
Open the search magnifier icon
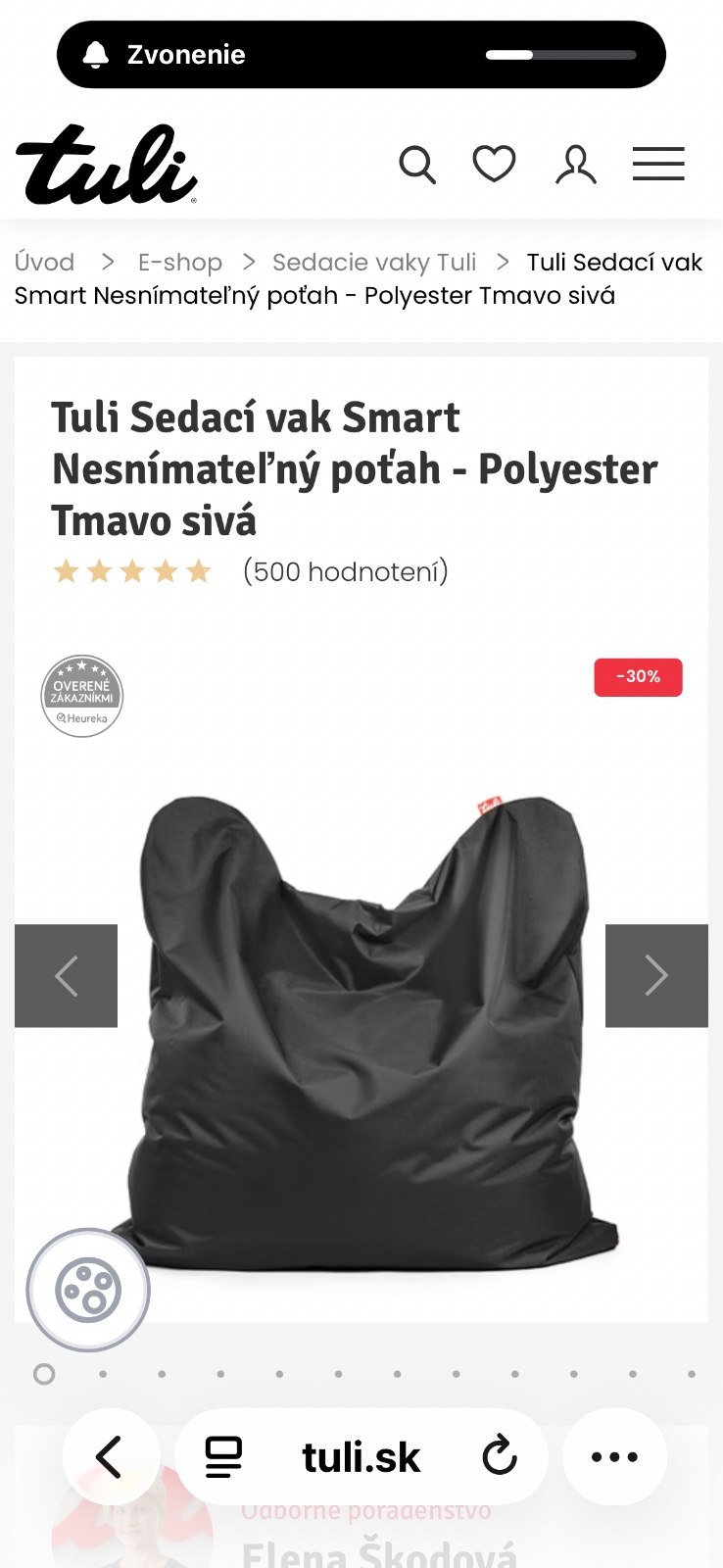coord(417,165)
